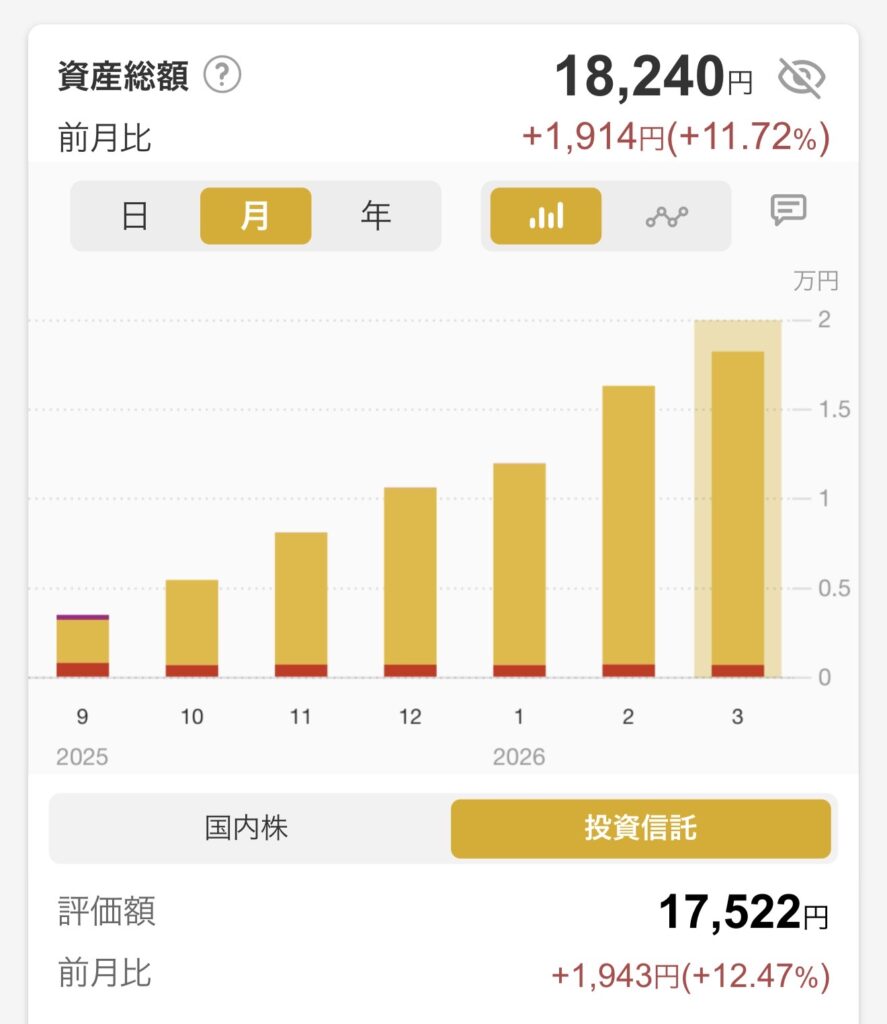Select the bar for month 2
887x1024 pixels.
[628, 531]
